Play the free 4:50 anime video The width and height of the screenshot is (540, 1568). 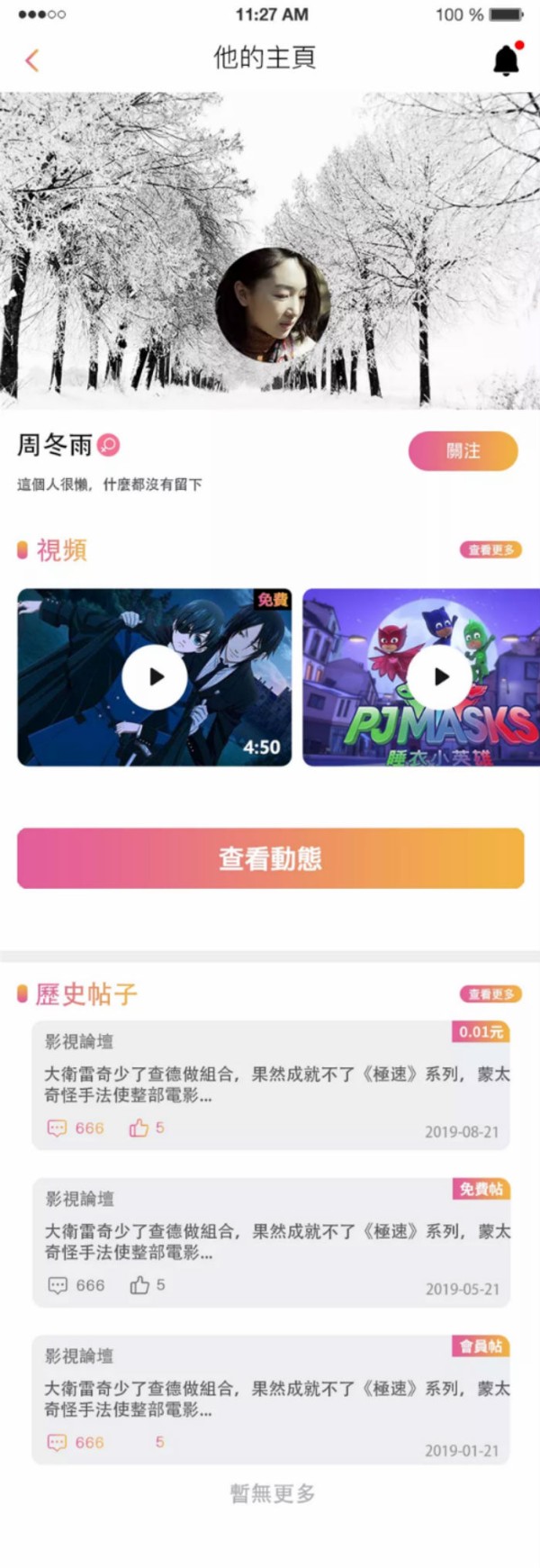155,677
